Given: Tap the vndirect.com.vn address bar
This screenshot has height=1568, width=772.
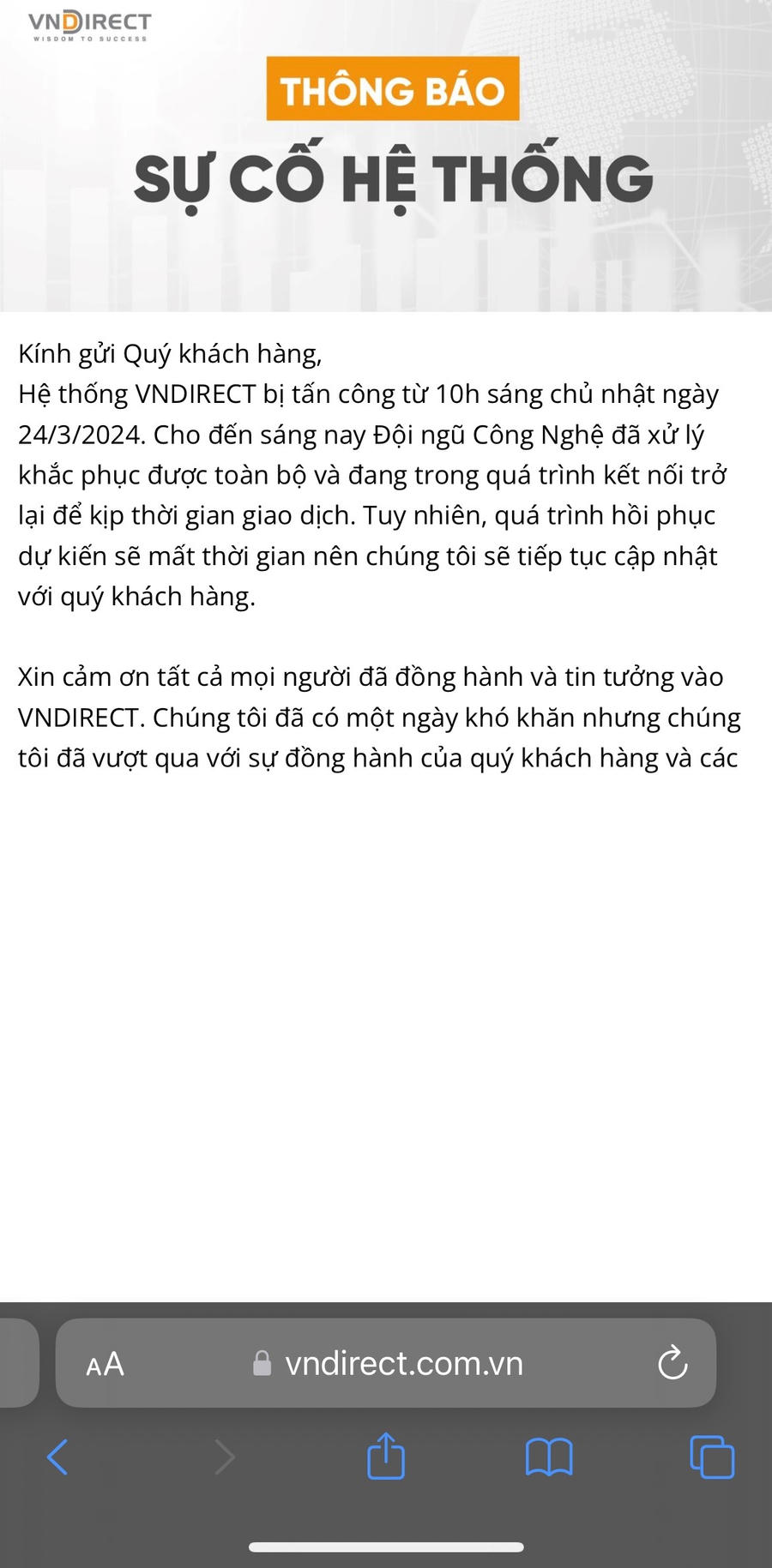Looking at the screenshot, I should [x=403, y=1363].
